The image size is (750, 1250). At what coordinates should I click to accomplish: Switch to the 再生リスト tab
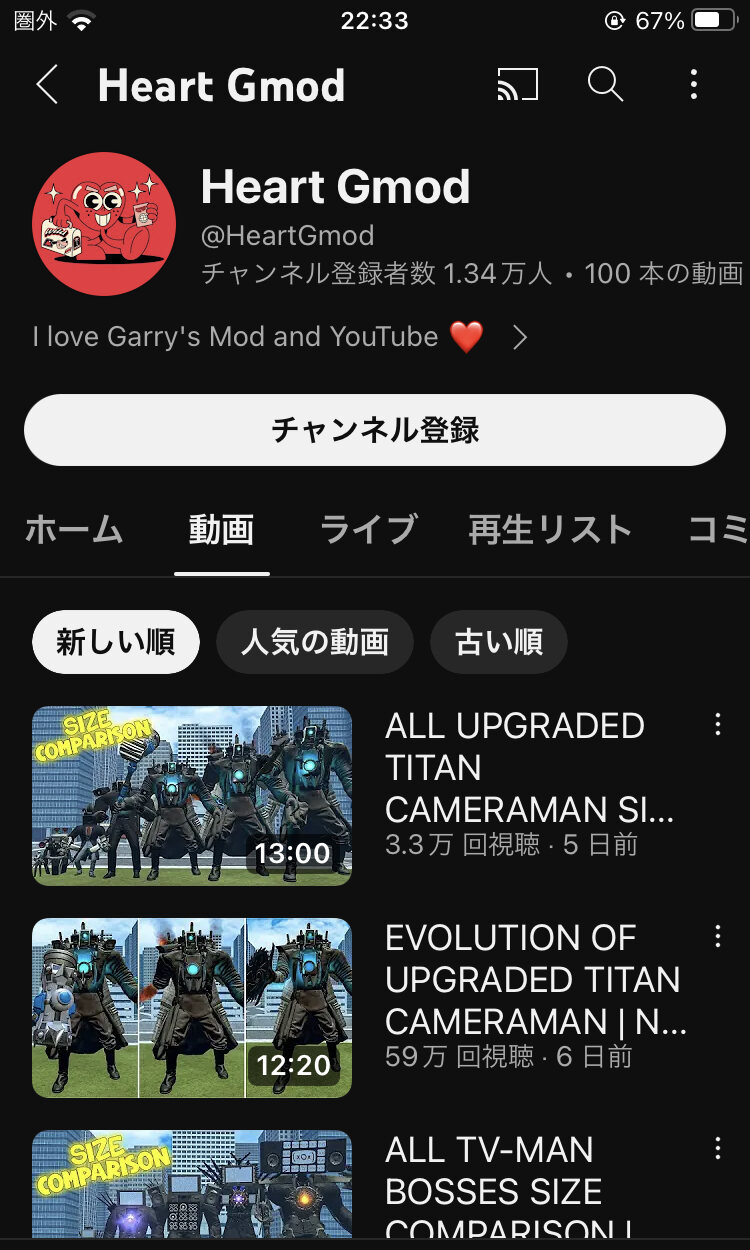(x=550, y=529)
